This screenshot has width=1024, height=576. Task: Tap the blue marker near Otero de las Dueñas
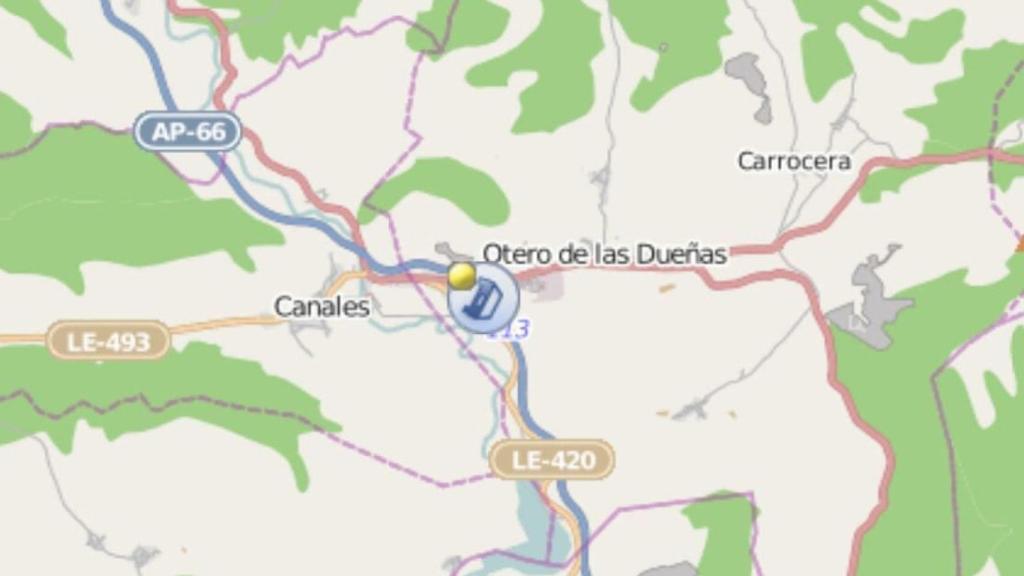tap(484, 298)
